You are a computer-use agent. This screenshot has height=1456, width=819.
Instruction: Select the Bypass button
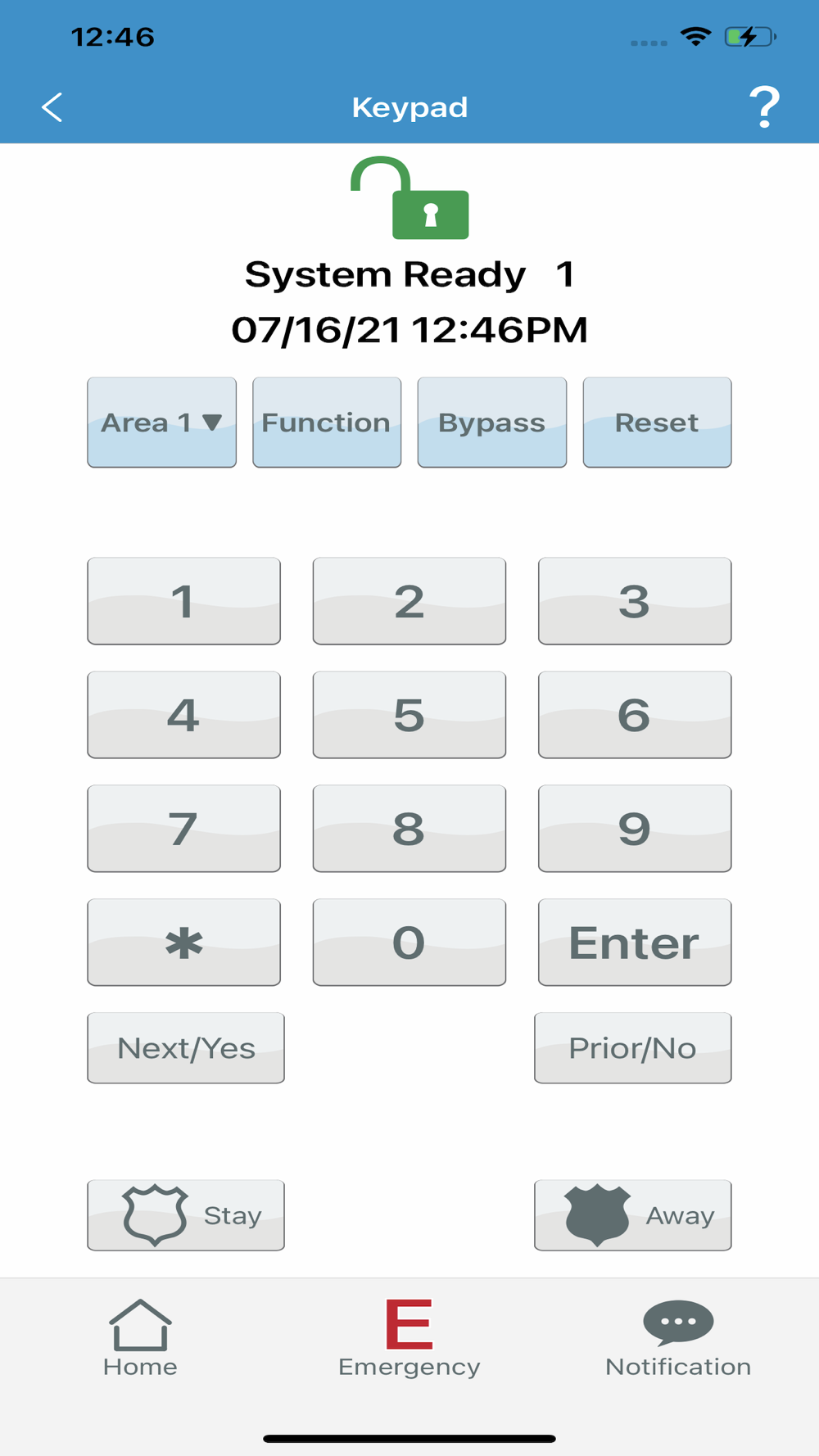point(492,423)
